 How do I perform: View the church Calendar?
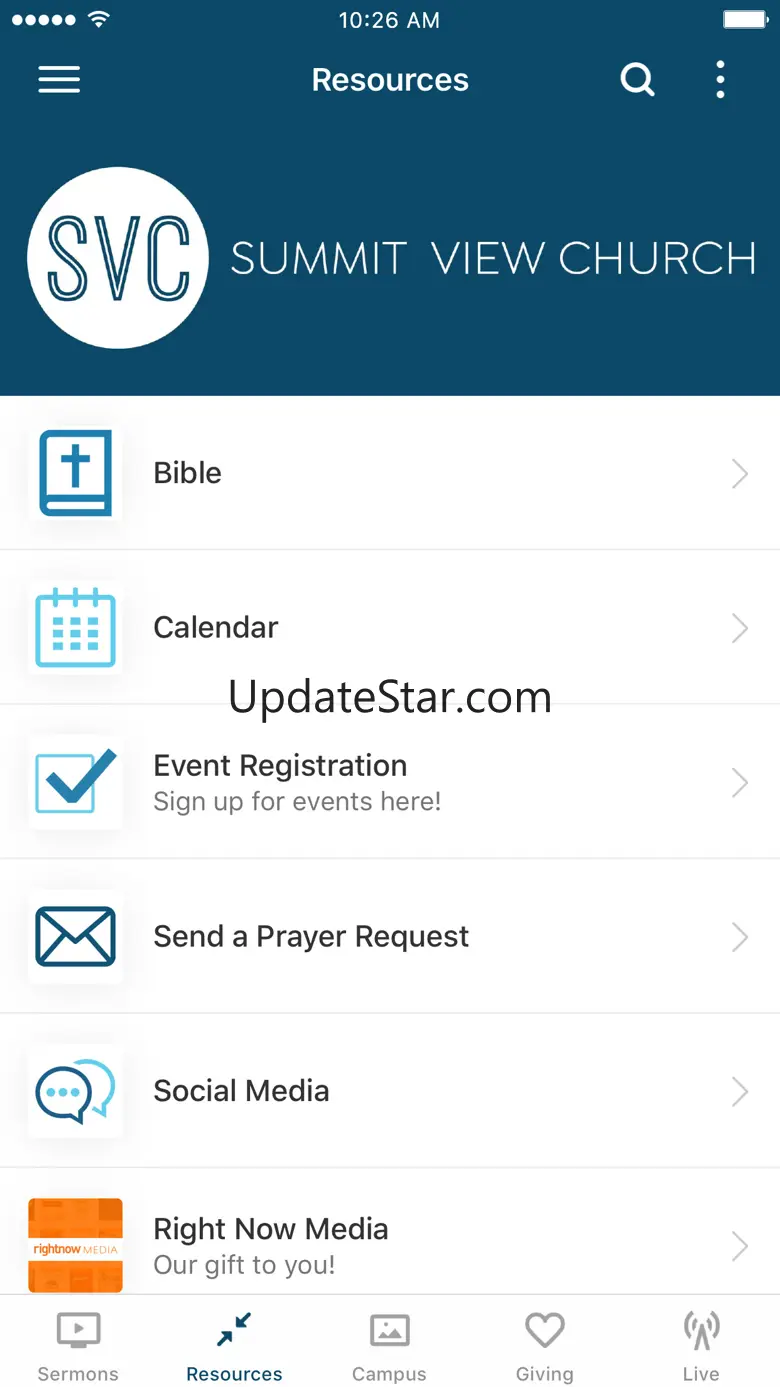point(388,628)
